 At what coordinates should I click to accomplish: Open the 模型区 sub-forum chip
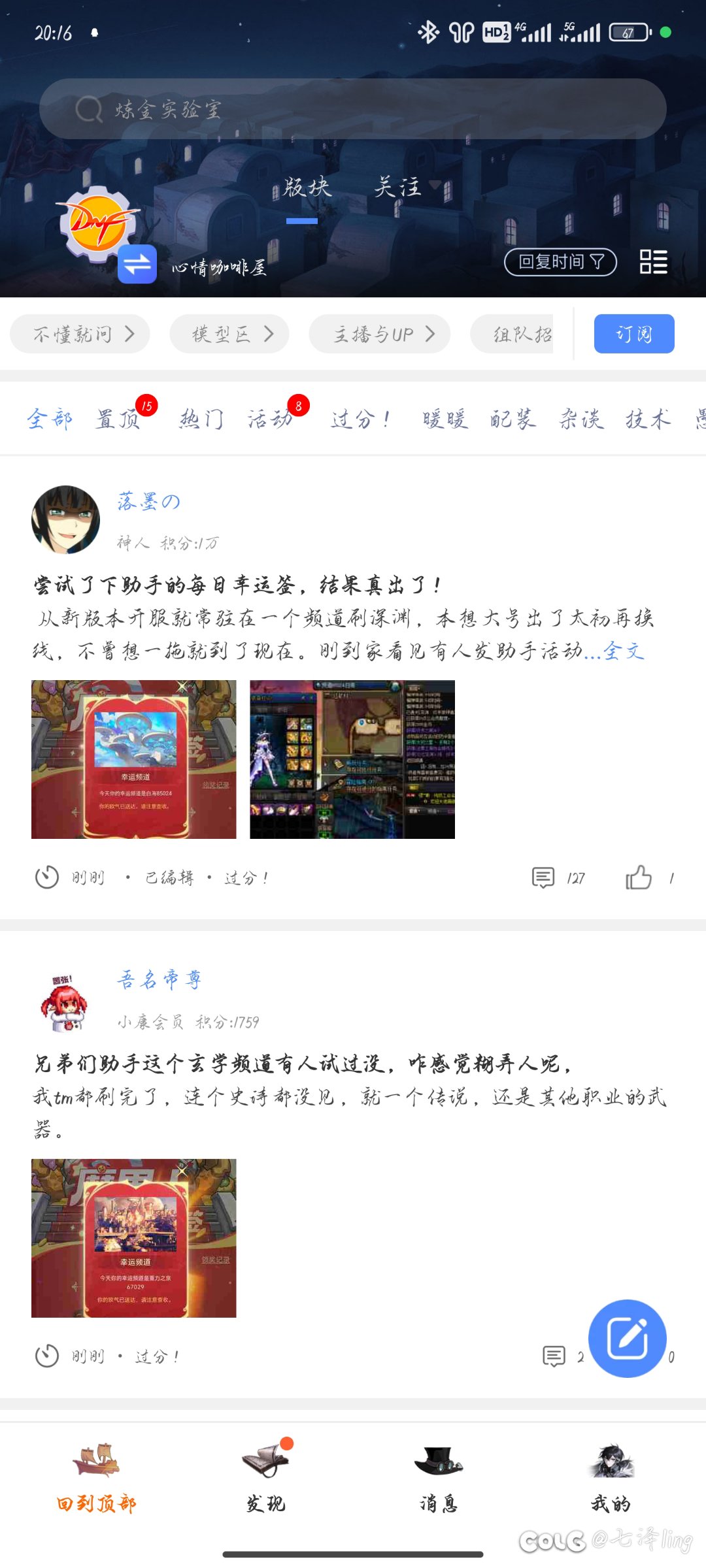[229, 334]
